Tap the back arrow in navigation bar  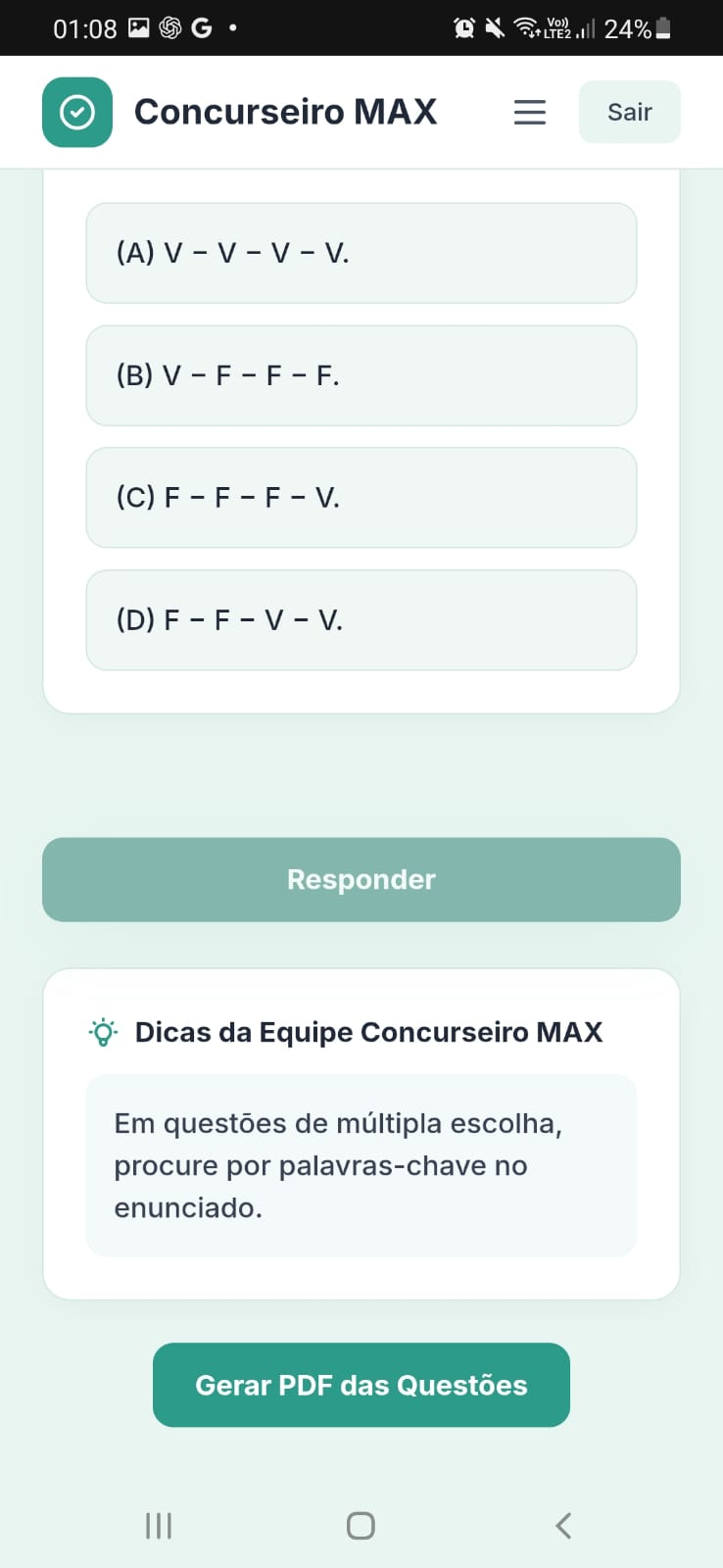pos(563,1525)
